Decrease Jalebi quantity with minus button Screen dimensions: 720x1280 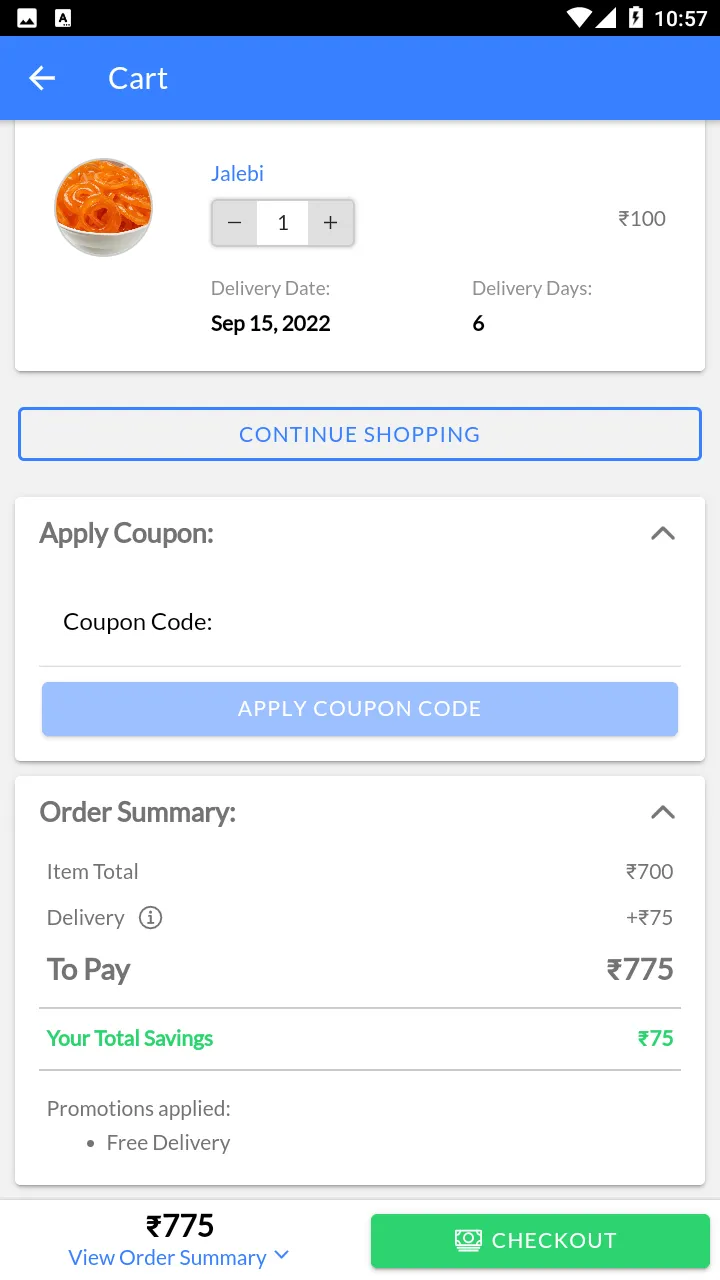point(234,223)
